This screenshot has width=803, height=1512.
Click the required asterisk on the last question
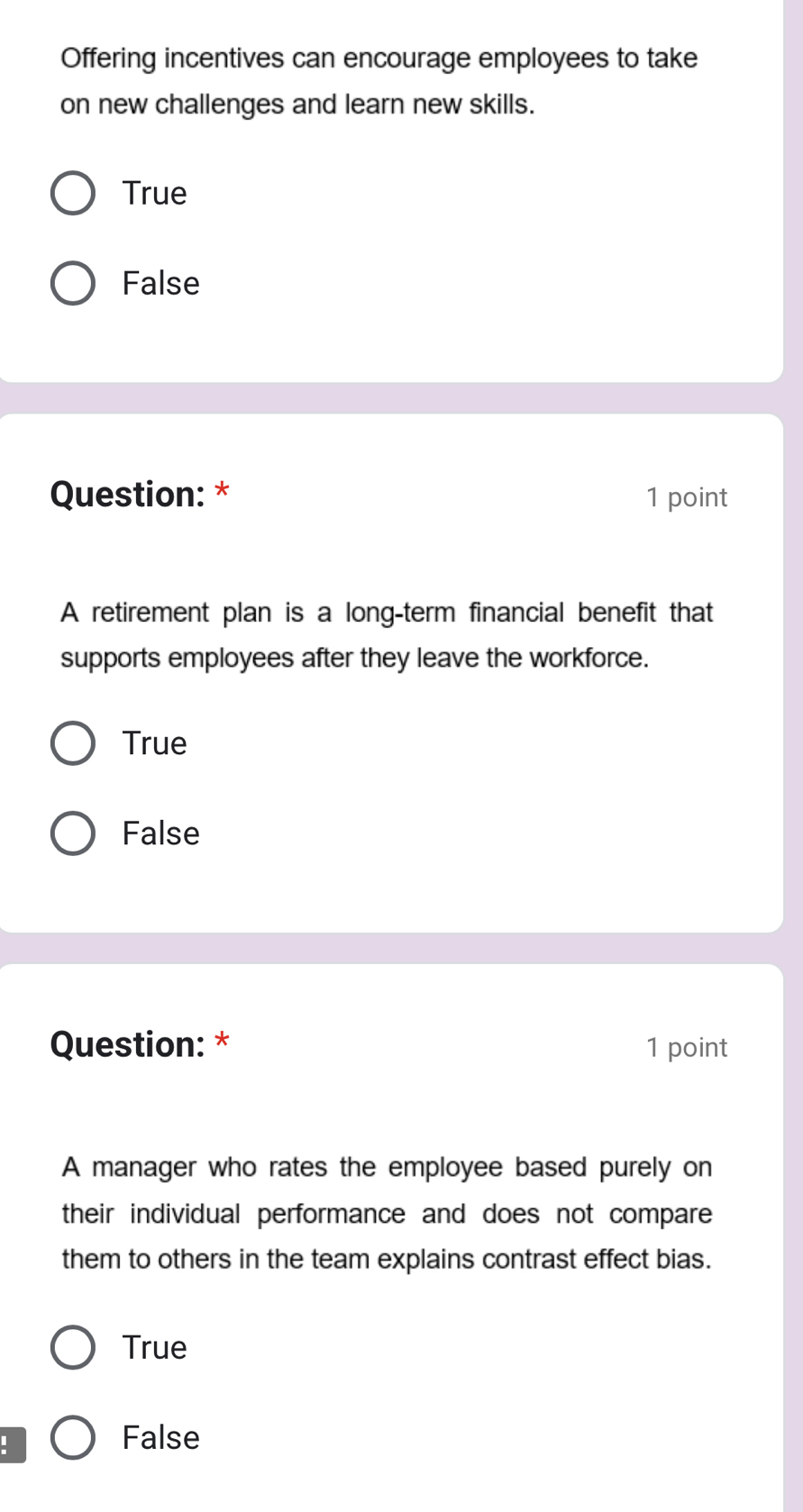(x=223, y=1042)
